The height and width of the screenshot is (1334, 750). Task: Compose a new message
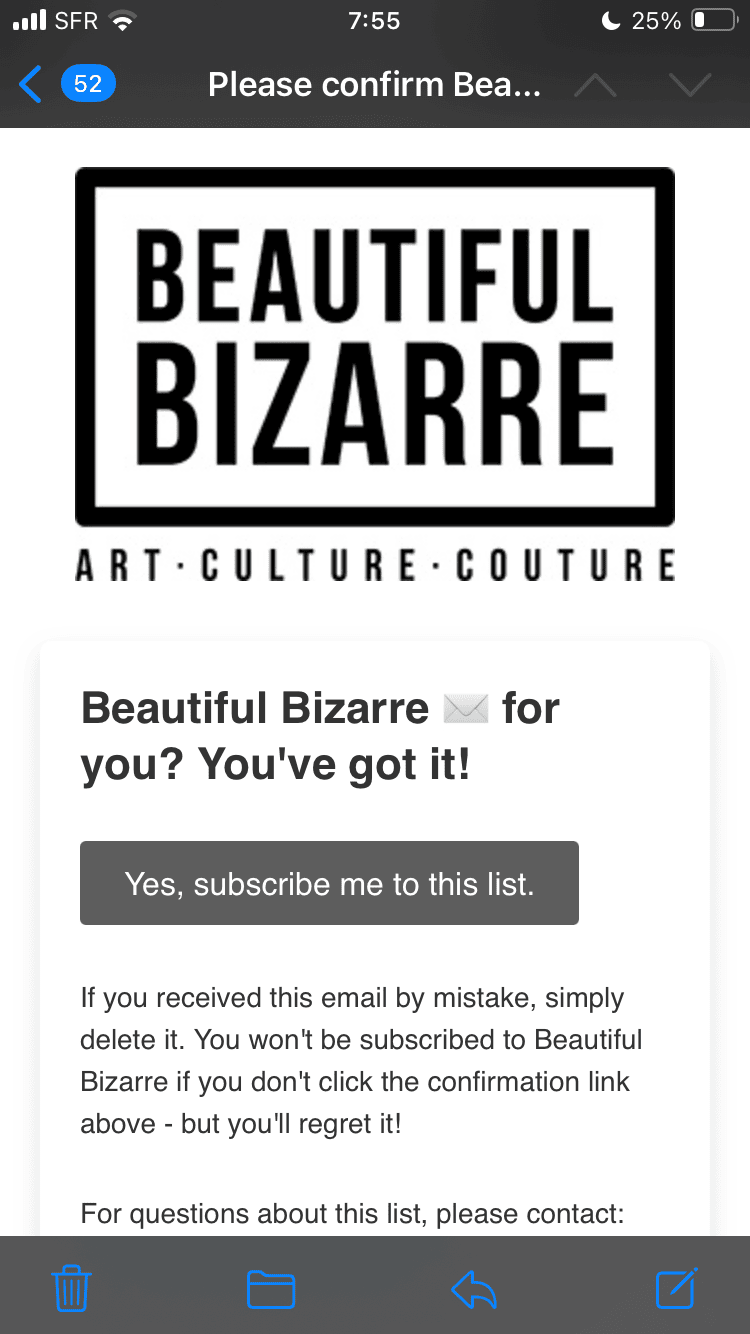coord(676,1288)
